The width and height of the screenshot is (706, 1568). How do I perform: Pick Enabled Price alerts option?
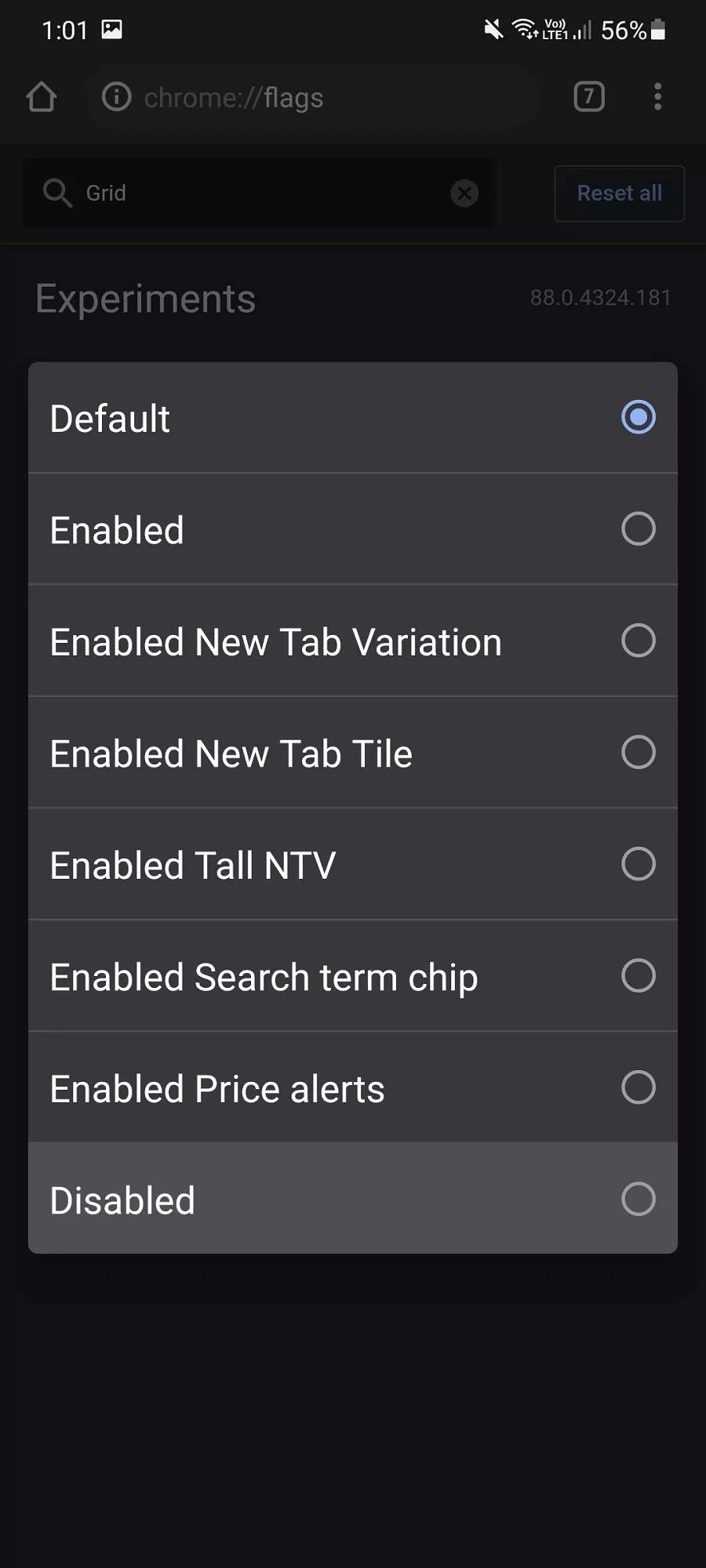tap(353, 1088)
